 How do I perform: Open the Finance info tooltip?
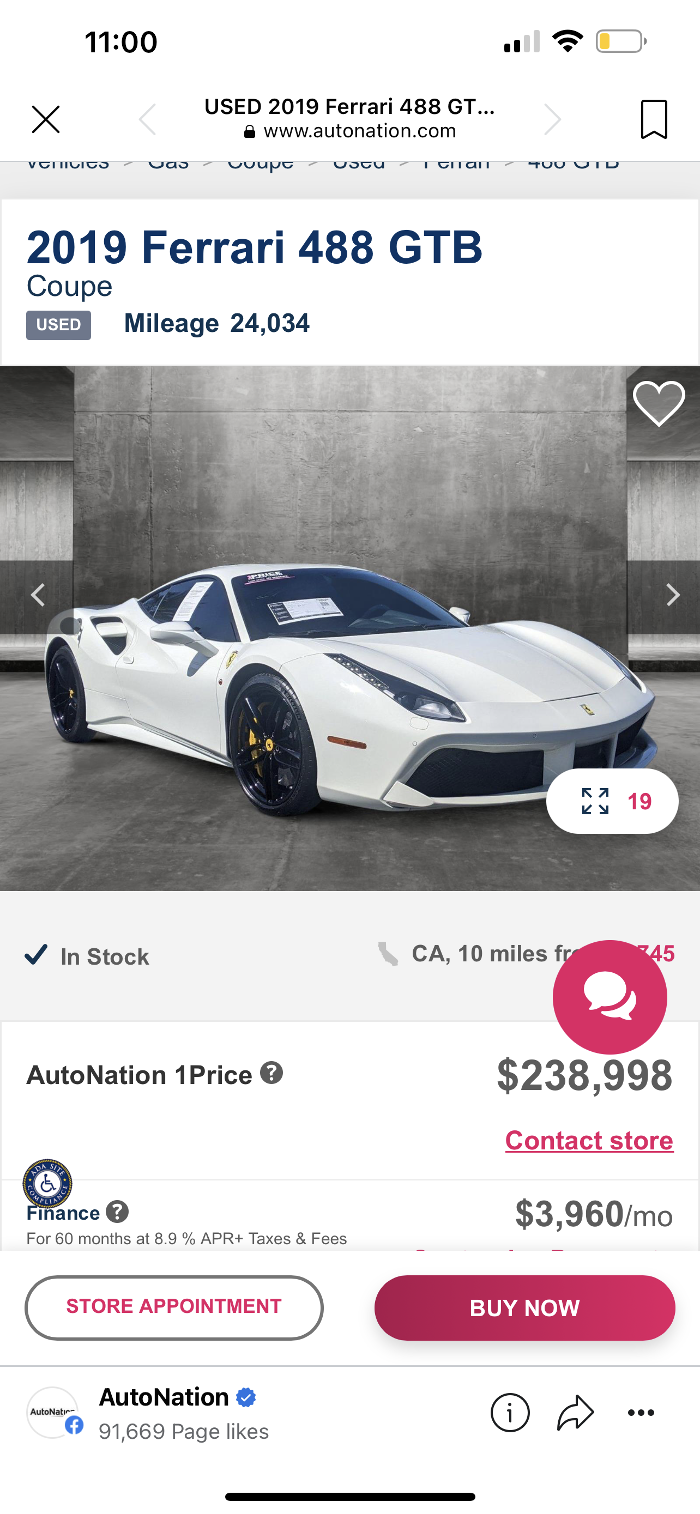[117, 1212]
